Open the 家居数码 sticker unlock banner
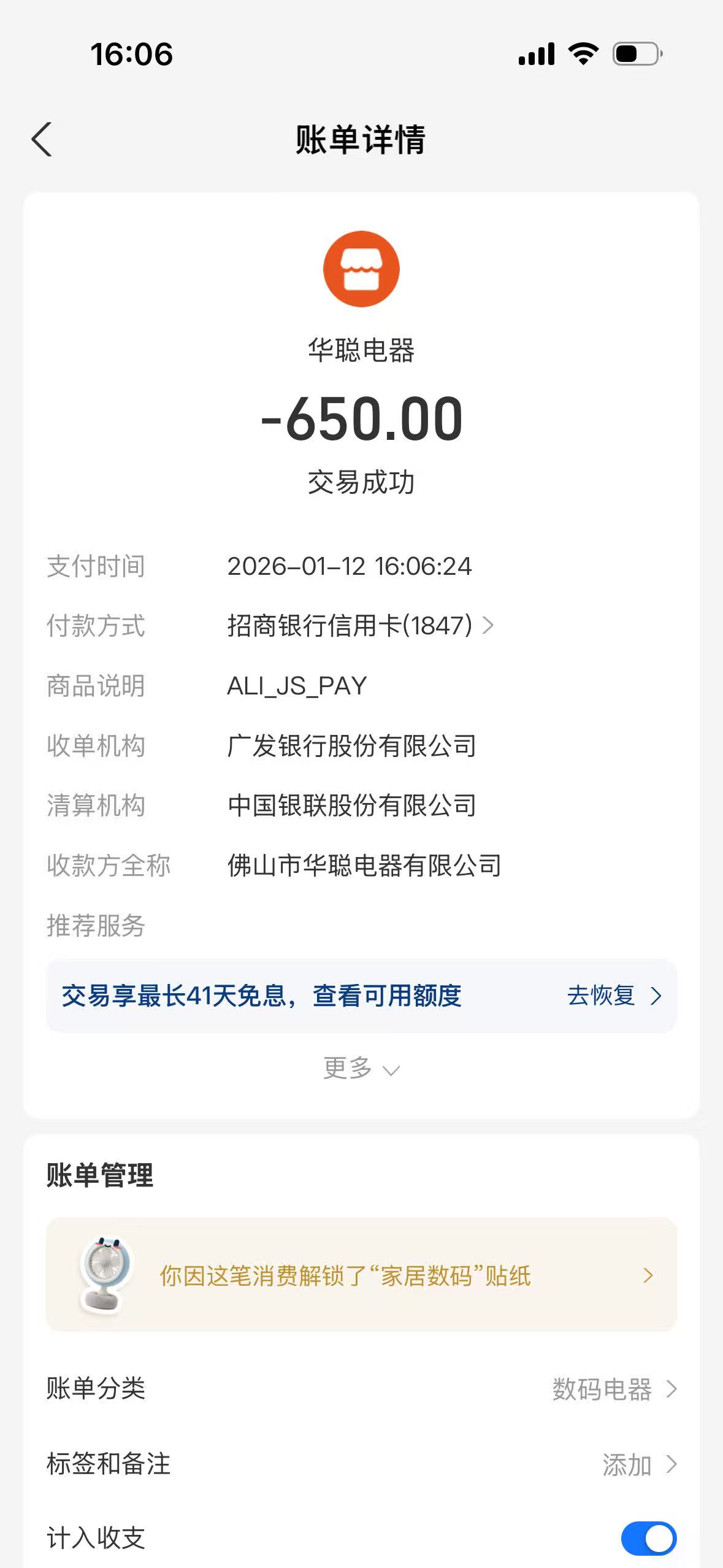 point(361,1275)
